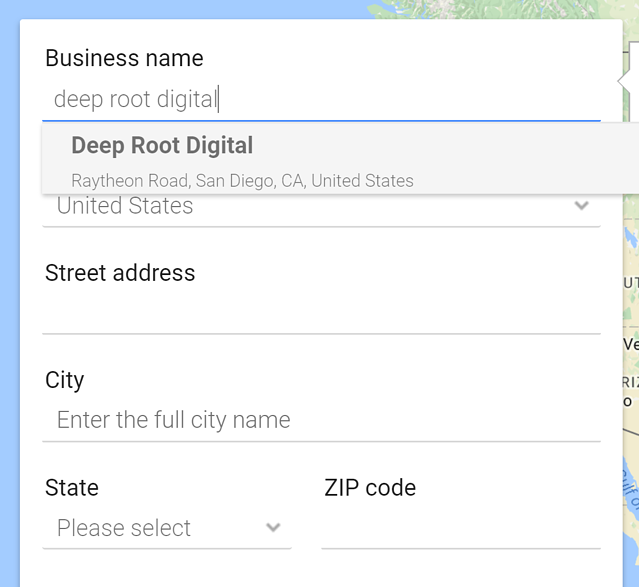Tap the Street address field

click(x=320, y=313)
